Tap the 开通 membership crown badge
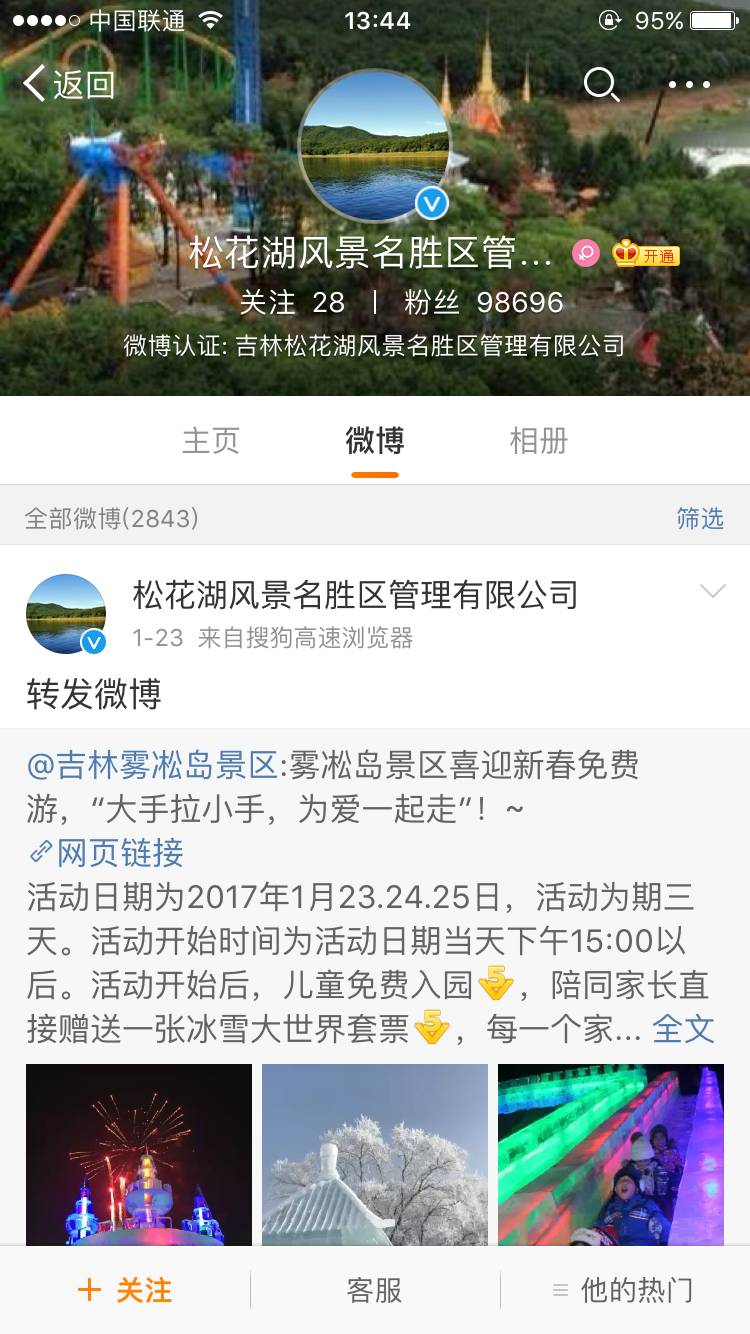The height and width of the screenshot is (1334, 750). tap(646, 254)
